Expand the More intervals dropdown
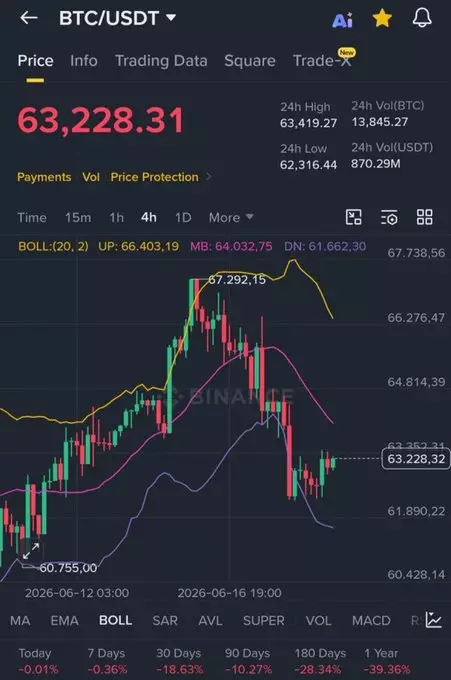The image size is (451, 680). (231, 217)
